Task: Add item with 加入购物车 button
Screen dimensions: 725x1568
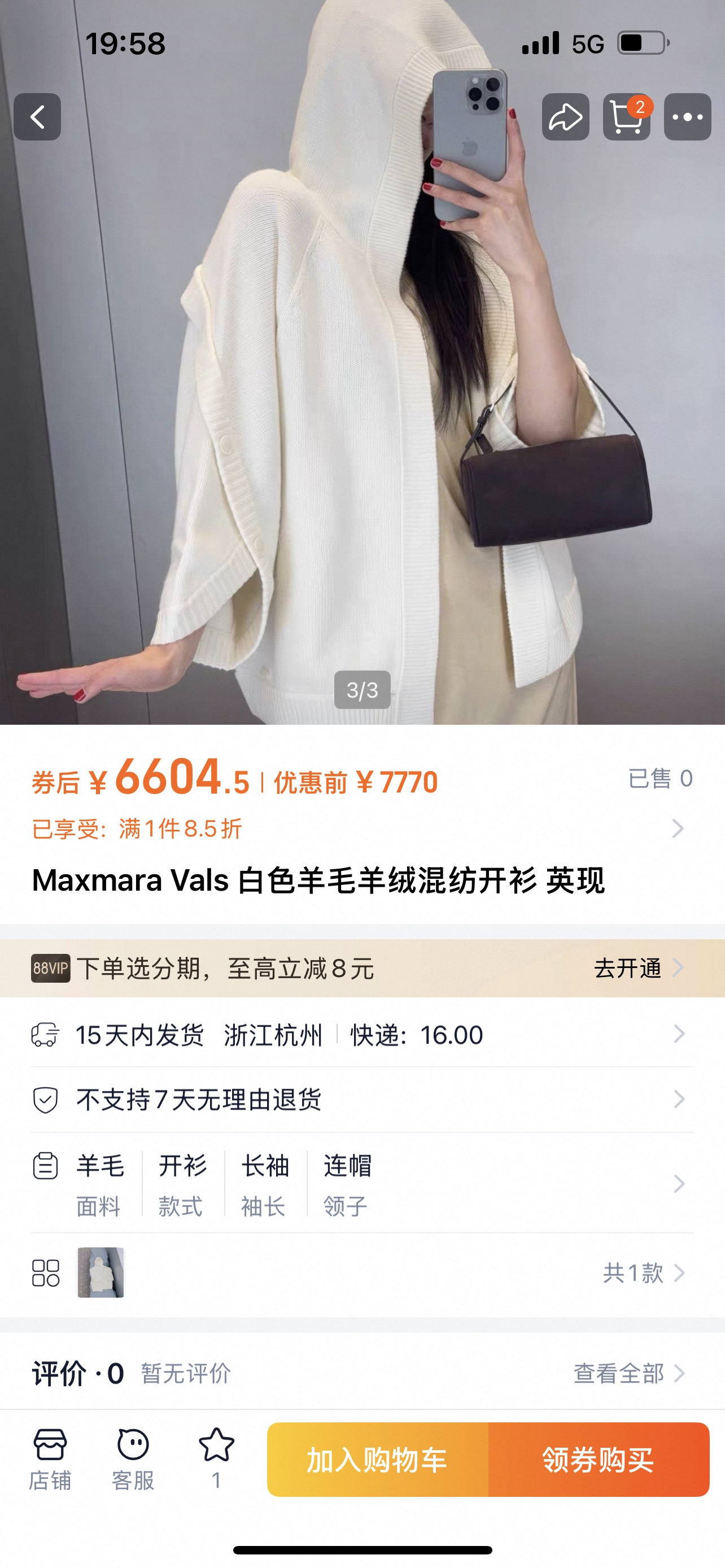Action: 377,1460
